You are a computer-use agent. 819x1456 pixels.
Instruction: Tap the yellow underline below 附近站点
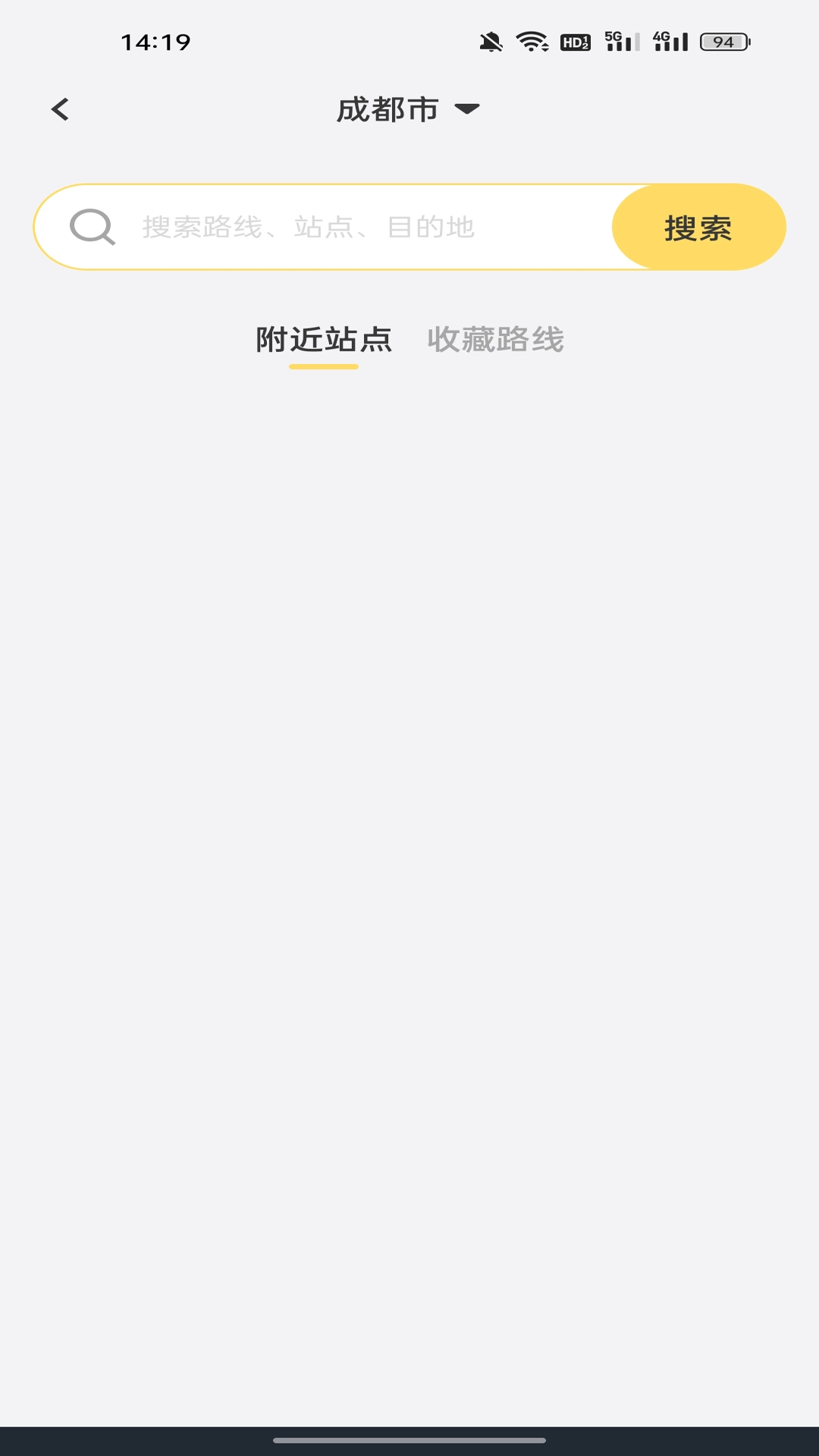(324, 367)
